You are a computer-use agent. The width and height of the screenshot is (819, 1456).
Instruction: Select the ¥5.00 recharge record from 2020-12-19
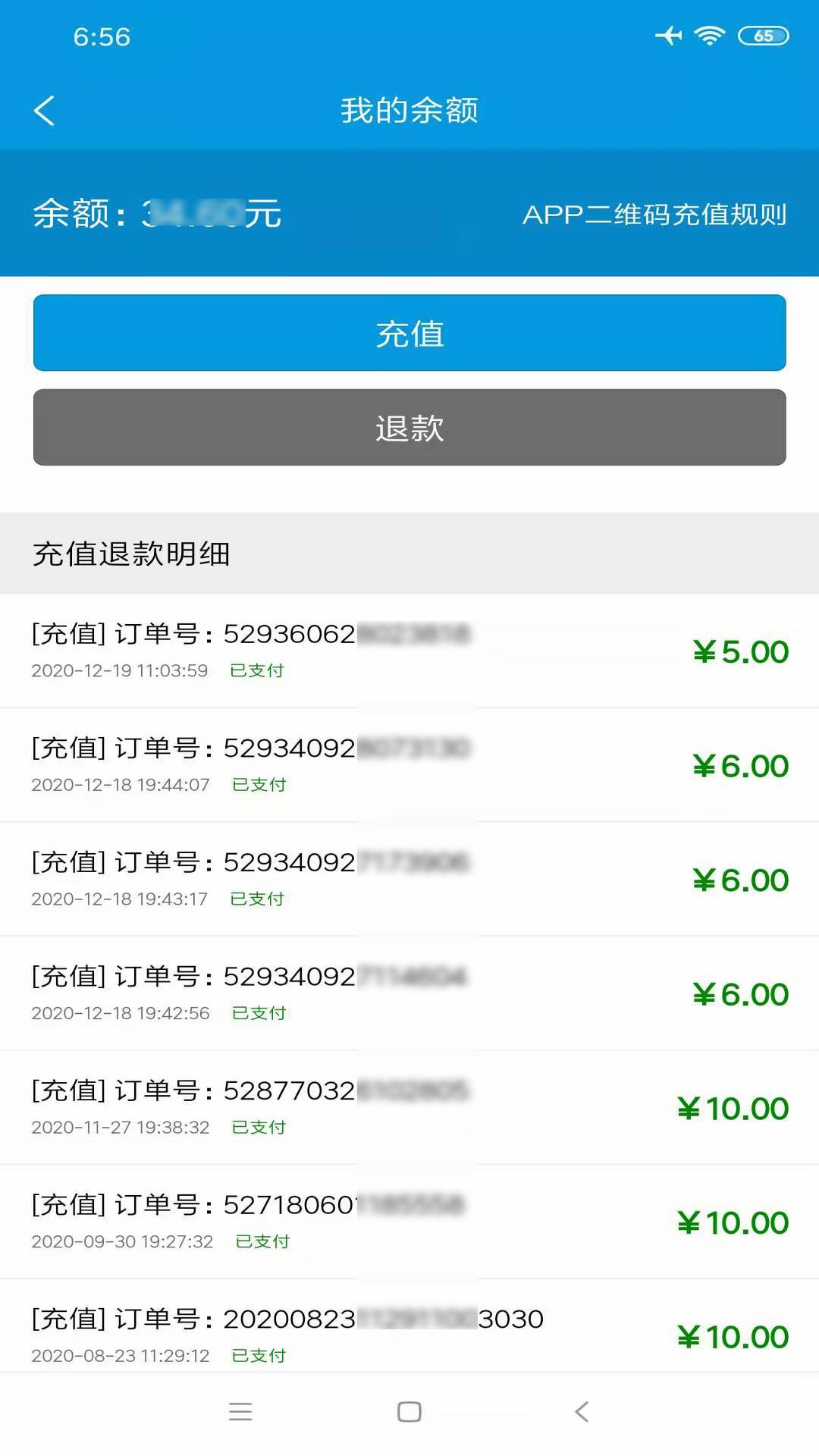point(409,651)
